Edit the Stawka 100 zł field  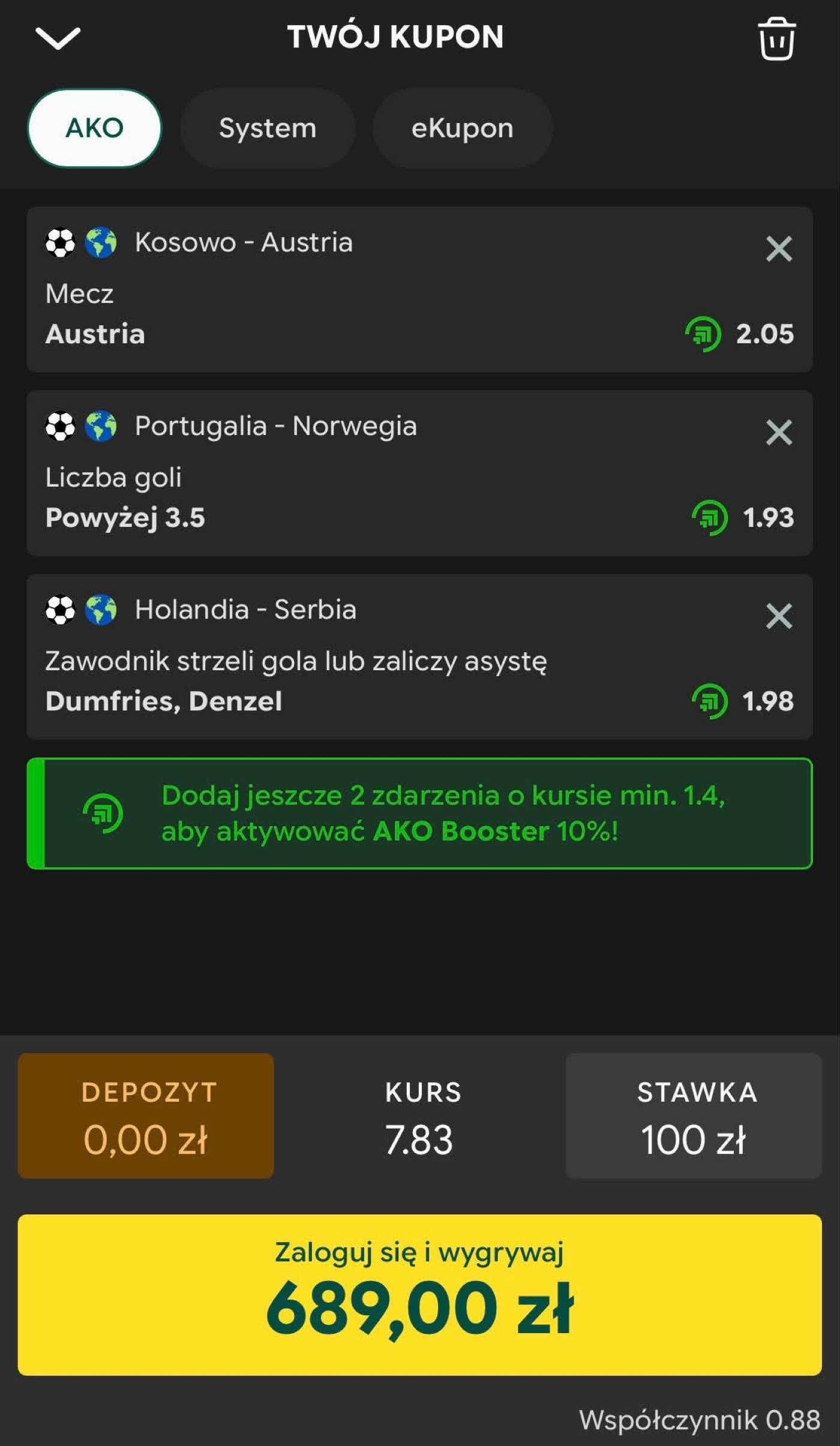(x=694, y=1116)
